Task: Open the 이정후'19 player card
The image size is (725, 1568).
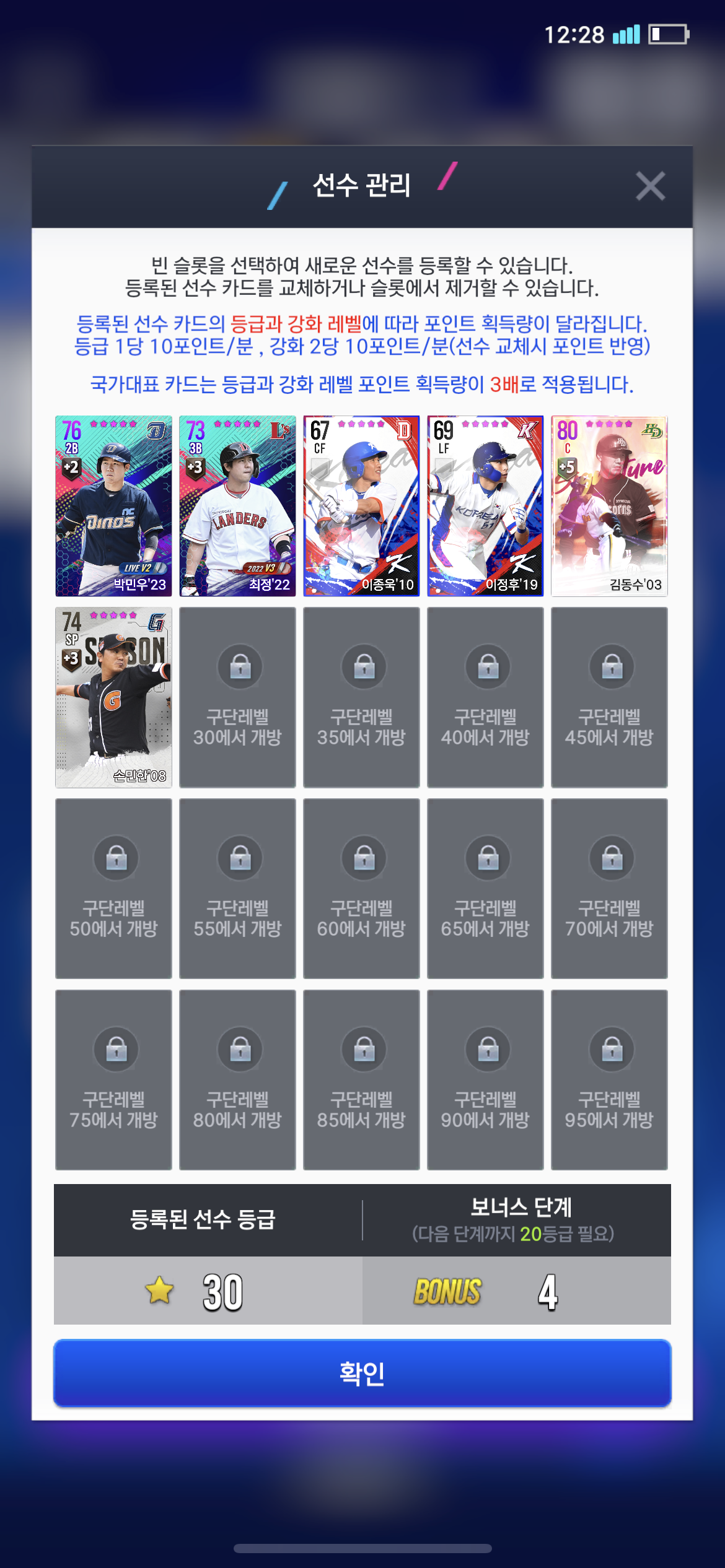Action: pos(485,505)
